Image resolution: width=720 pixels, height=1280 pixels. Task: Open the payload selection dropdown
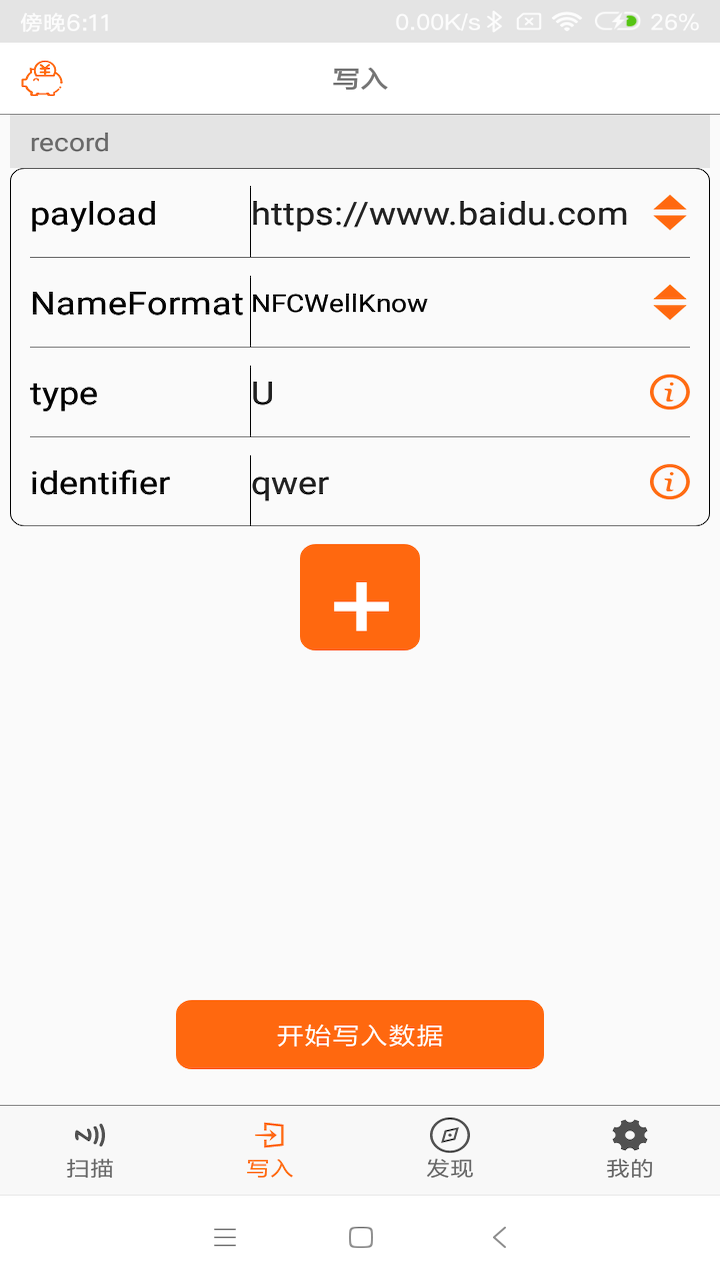[x=669, y=212]
